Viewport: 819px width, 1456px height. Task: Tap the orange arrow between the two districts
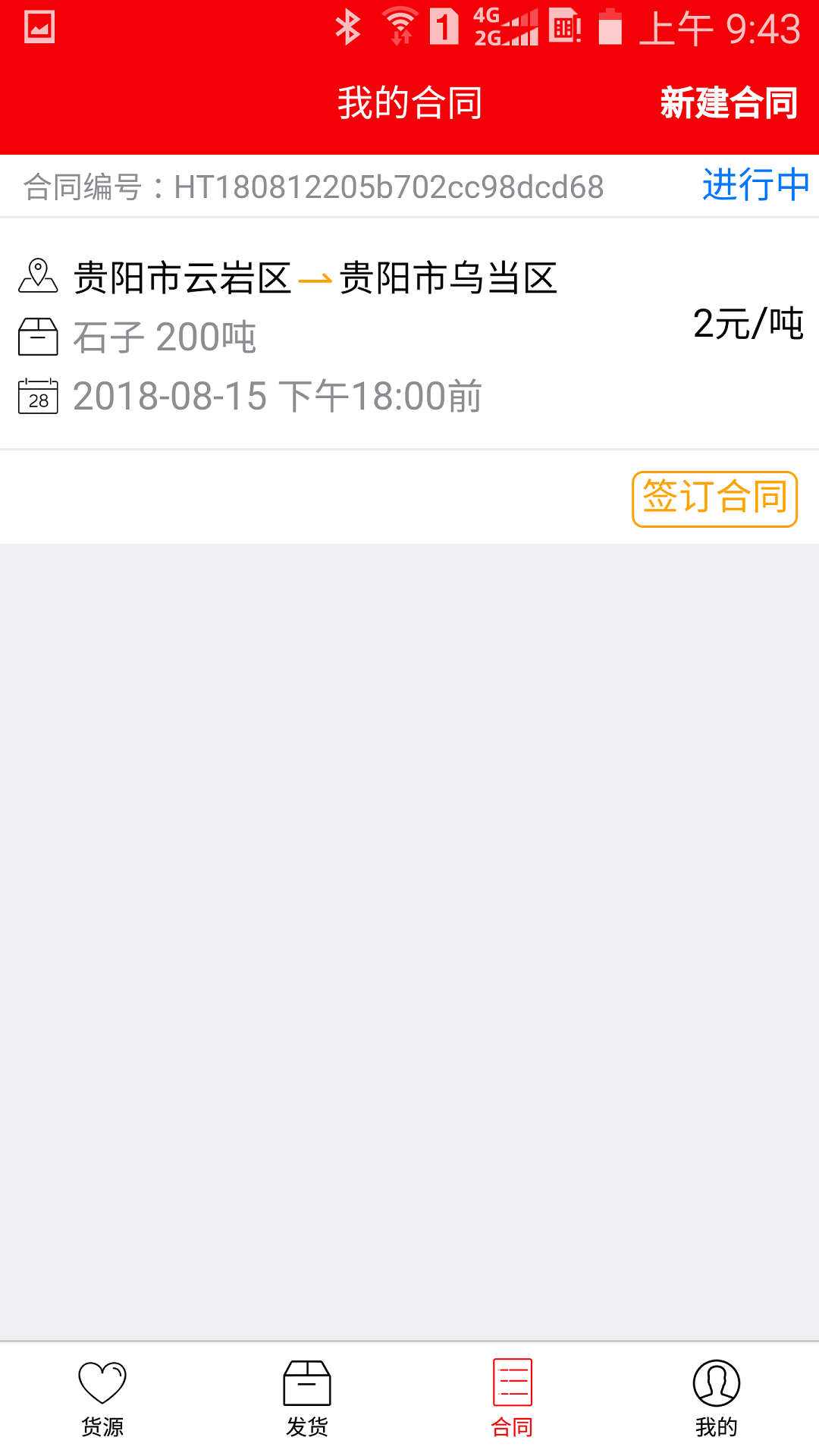(x=314, y=279)
